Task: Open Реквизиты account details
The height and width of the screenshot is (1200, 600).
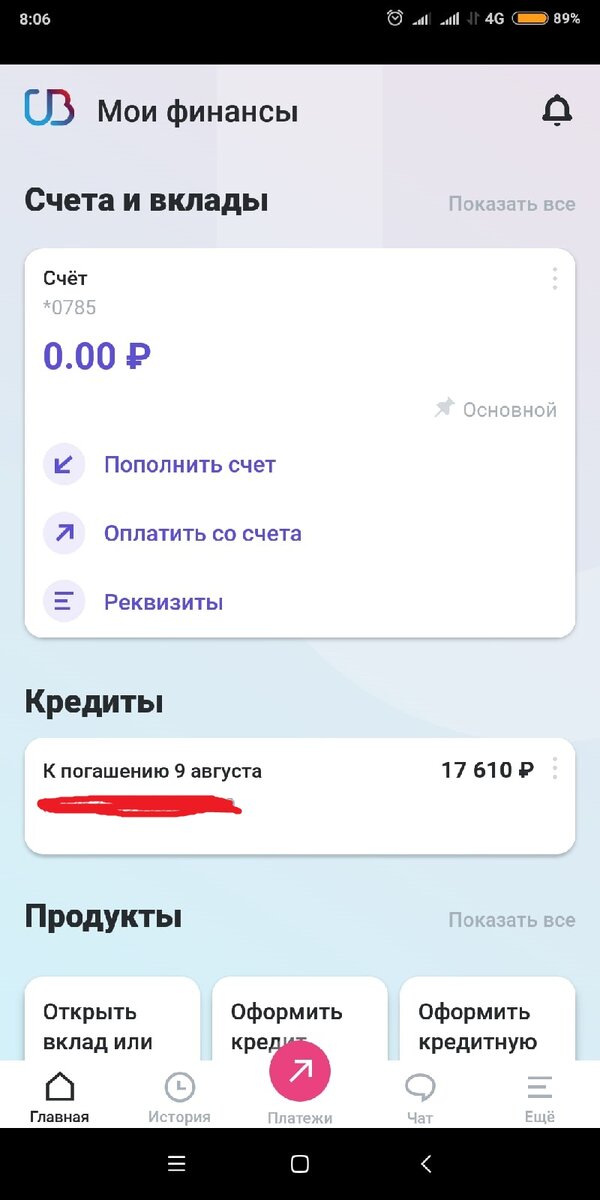Action: (x=163, y=602)
